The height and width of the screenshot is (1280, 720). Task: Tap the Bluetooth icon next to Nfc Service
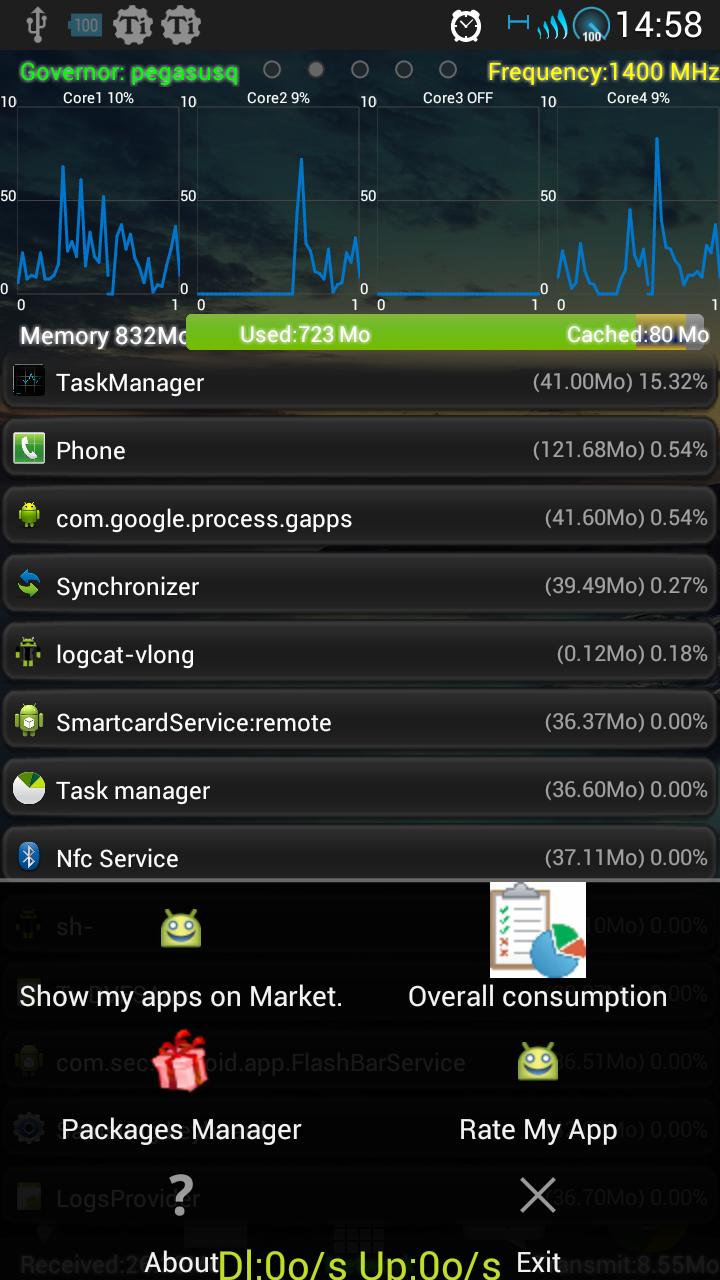point(28,857)
